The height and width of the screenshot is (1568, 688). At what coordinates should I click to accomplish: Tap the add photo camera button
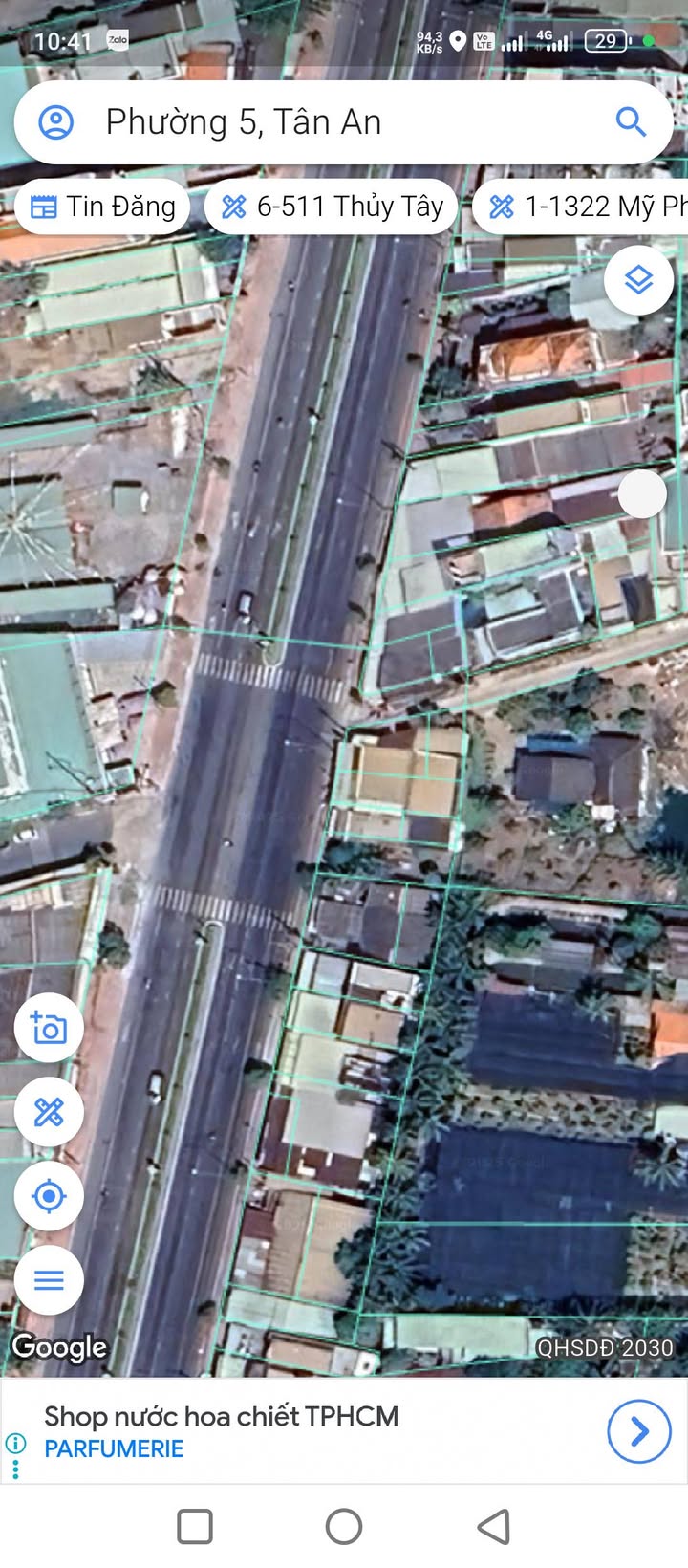[49, 1028]
